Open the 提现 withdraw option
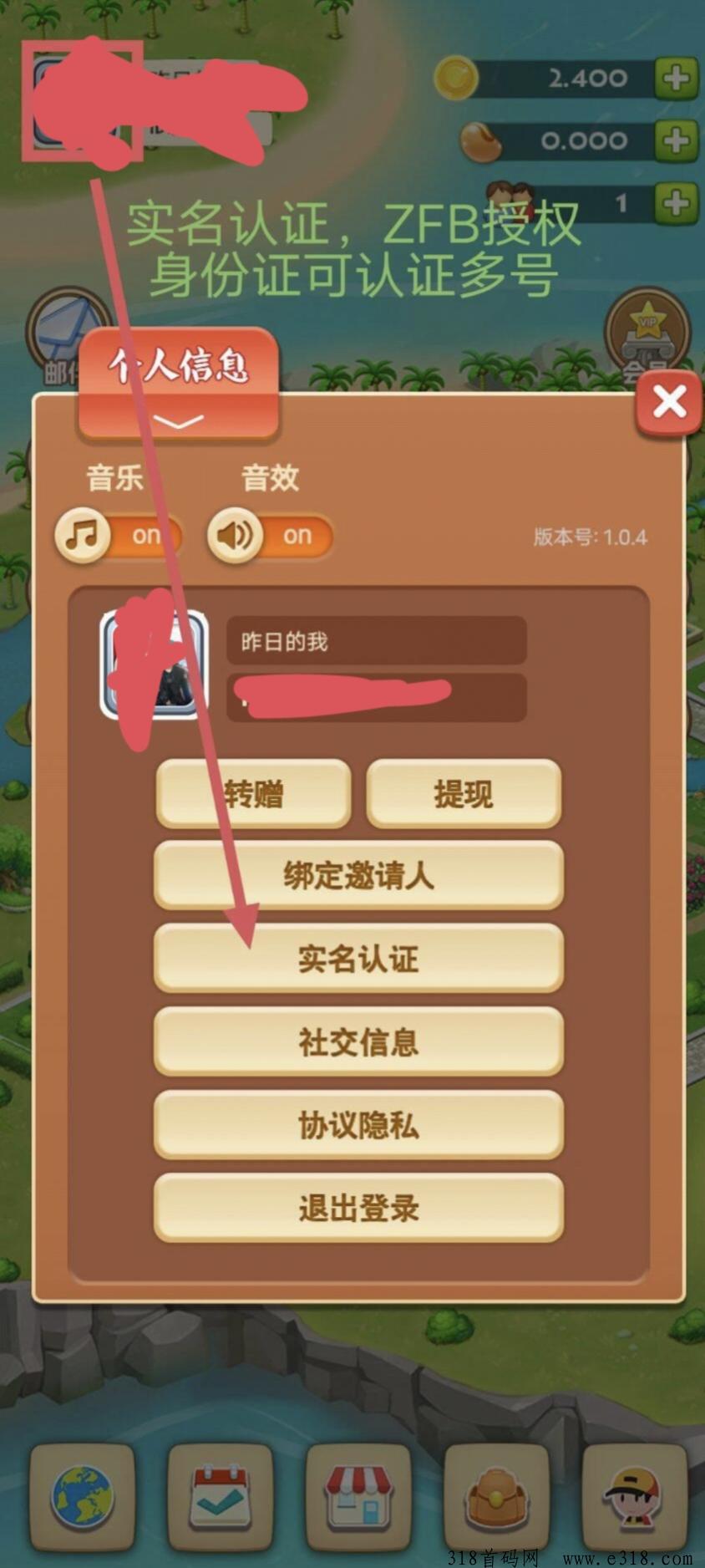Image resolution: width=705 pixels, height=1568 pixels. (464, 793)
